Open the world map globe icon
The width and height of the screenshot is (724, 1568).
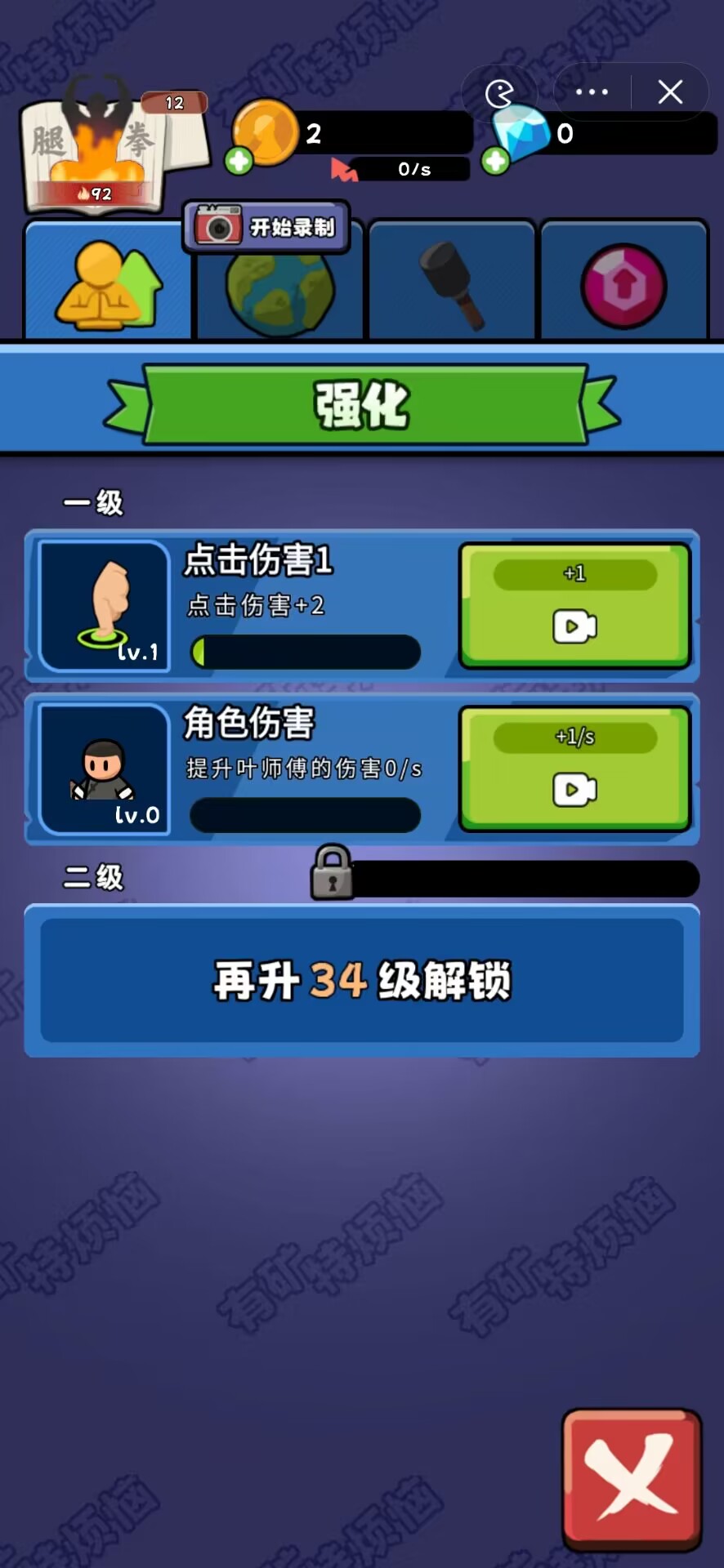coord(279,290)
